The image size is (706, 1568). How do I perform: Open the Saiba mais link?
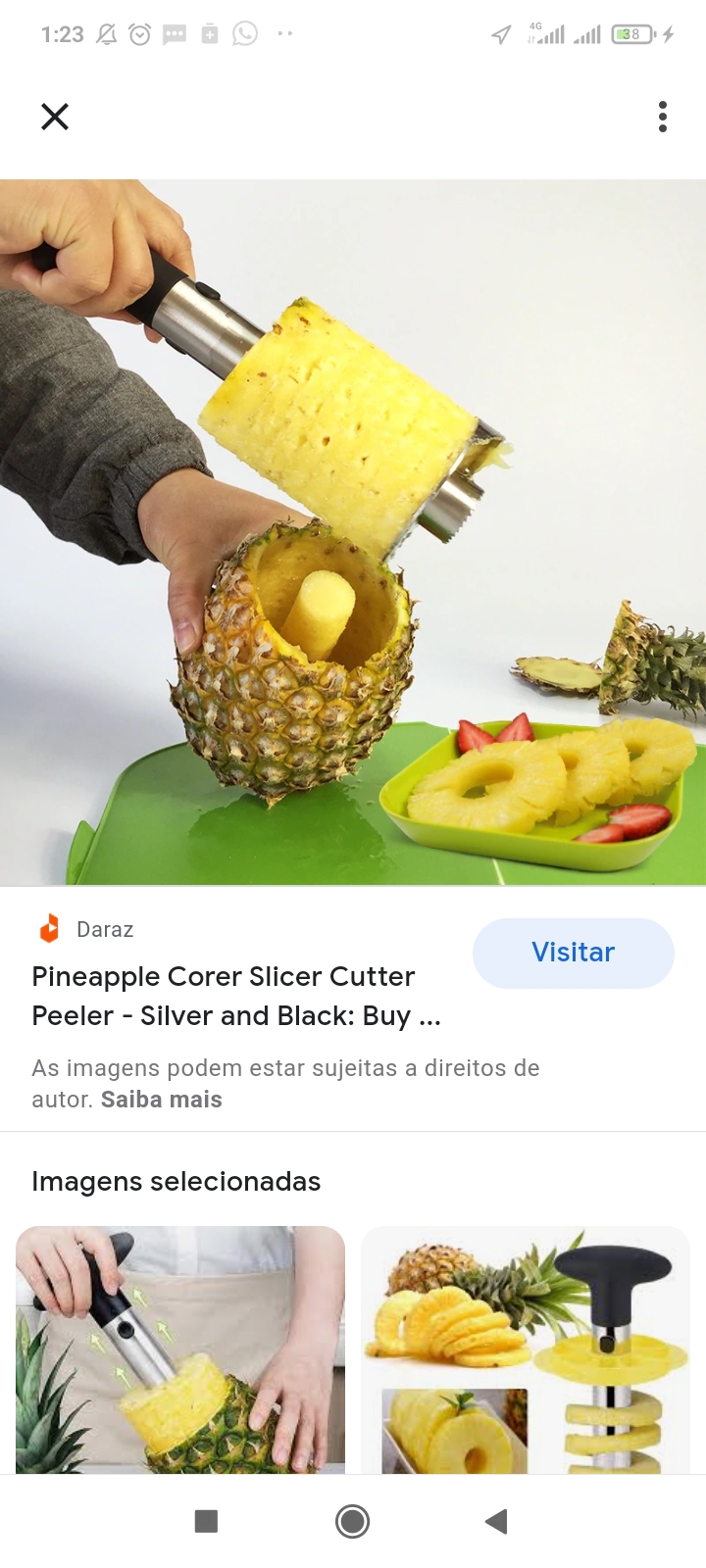pyautogui.click(x=162, y=1100)
